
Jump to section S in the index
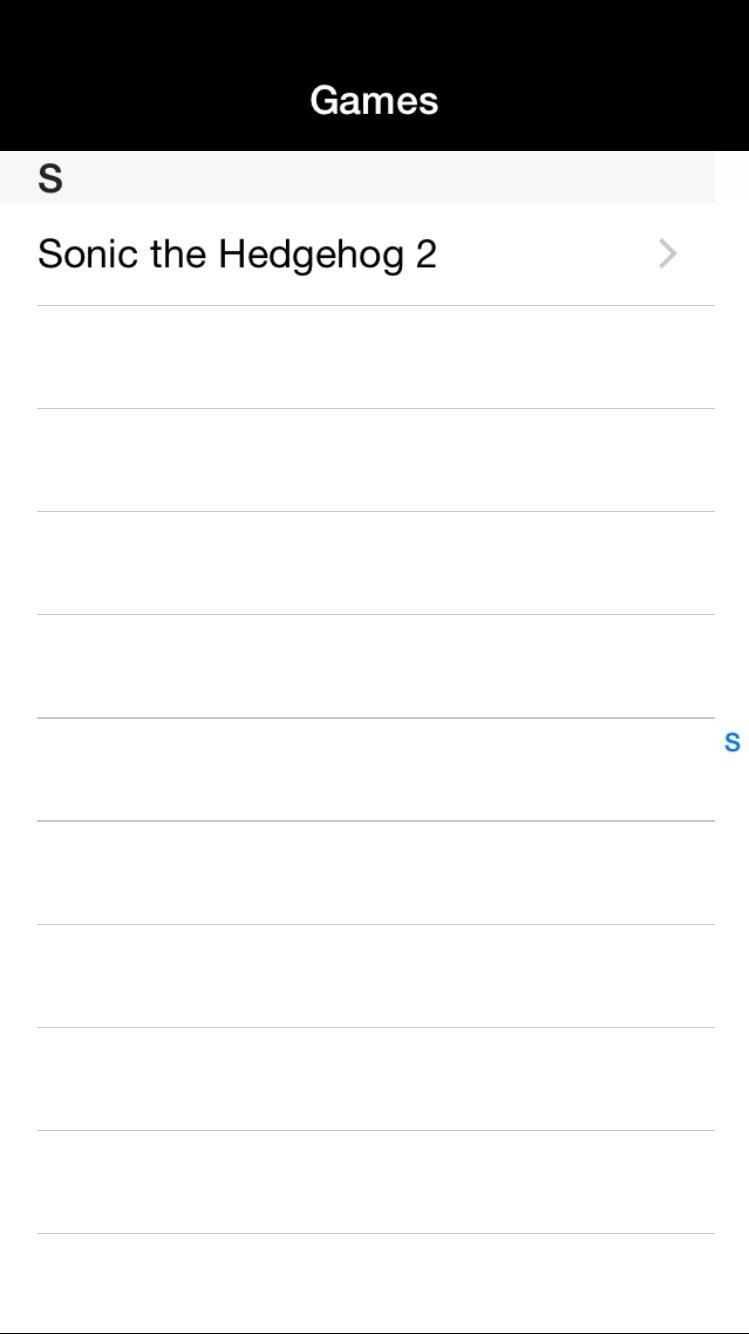[732, 742]
